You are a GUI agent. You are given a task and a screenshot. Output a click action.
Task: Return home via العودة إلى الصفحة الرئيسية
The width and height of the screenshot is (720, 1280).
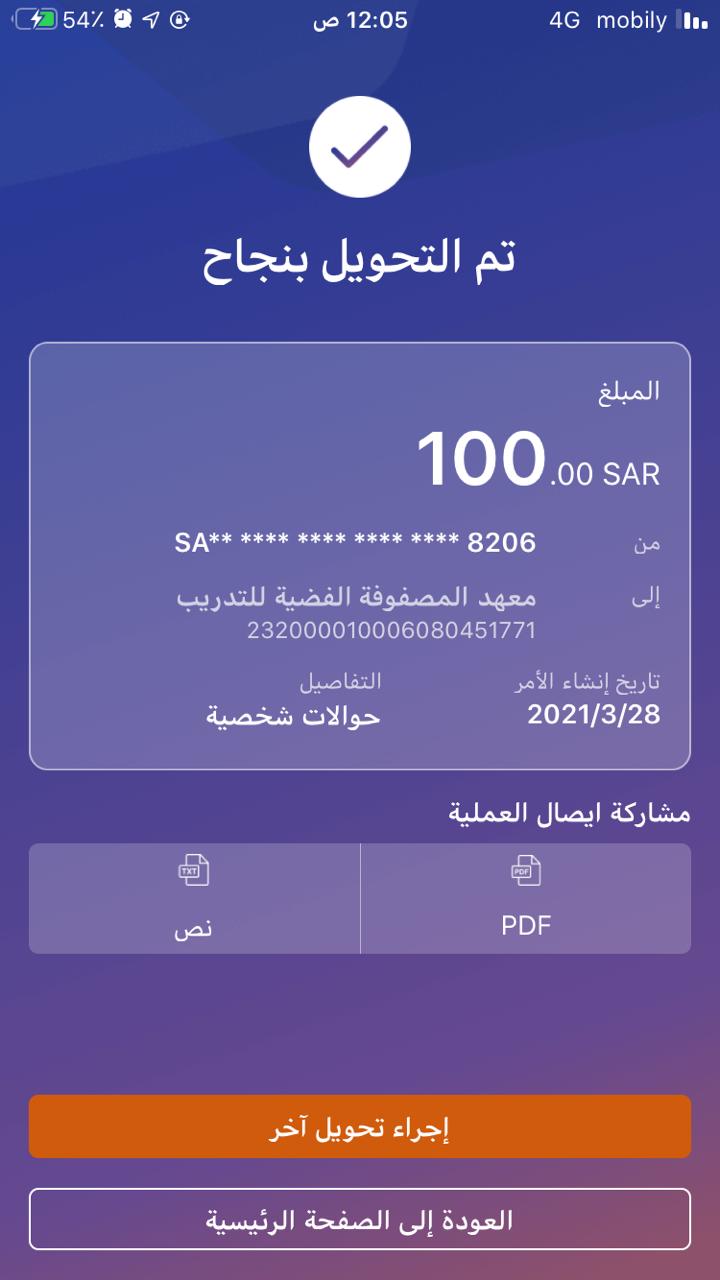[x=360, y=1219]
